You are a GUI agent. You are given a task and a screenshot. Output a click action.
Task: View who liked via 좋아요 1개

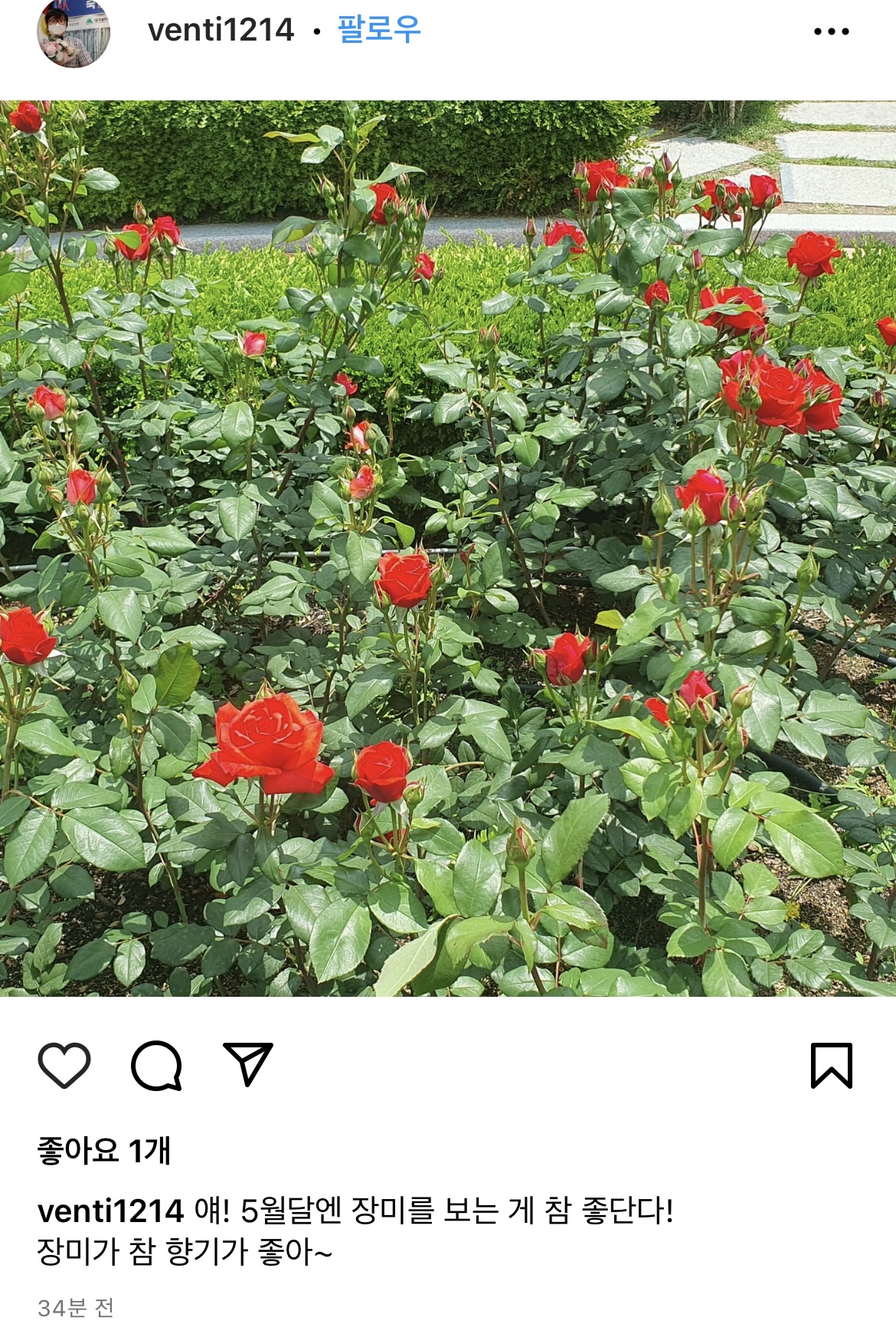(x=104, y=1151)
